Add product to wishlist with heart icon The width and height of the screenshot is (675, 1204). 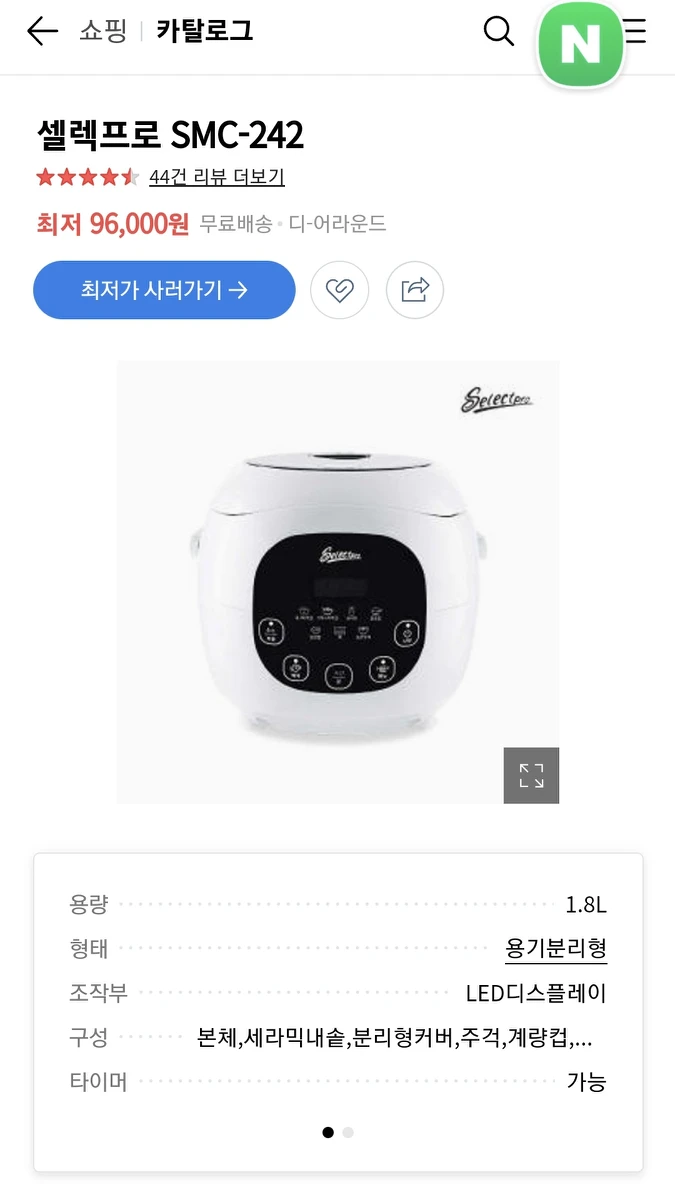340,291
